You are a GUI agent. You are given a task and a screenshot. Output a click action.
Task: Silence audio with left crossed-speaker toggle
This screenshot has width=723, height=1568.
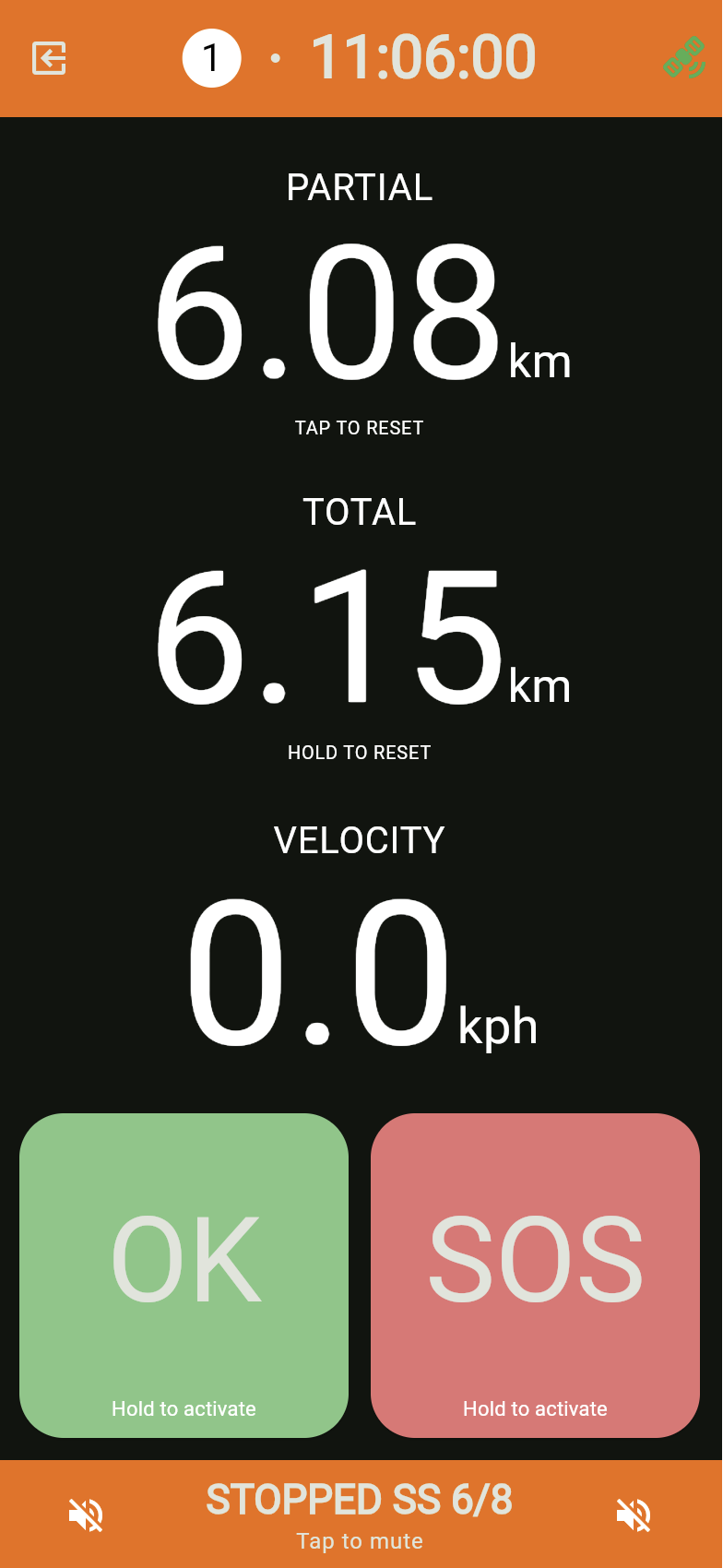click(x=85, y=1514)
